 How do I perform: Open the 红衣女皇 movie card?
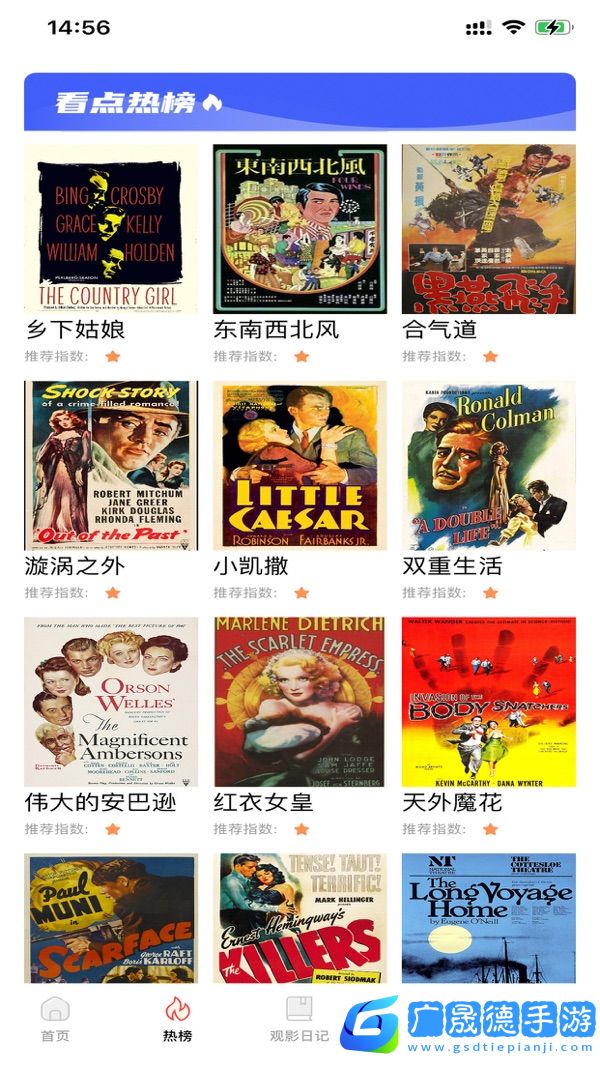[299, 701]
